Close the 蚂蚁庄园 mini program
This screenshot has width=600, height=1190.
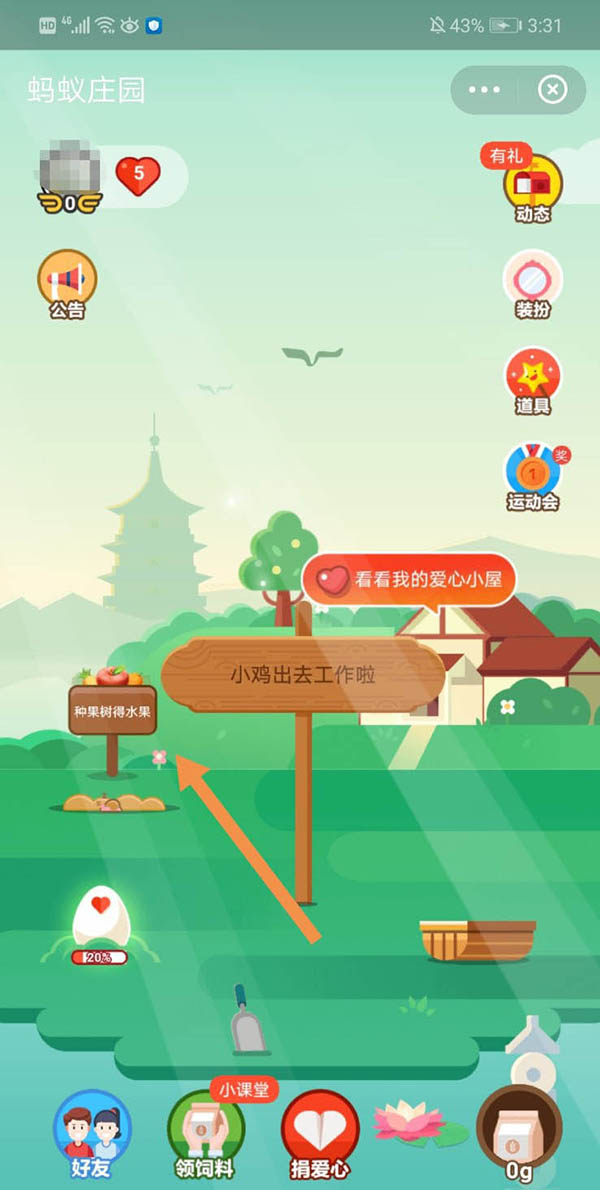tap(552, 90)
